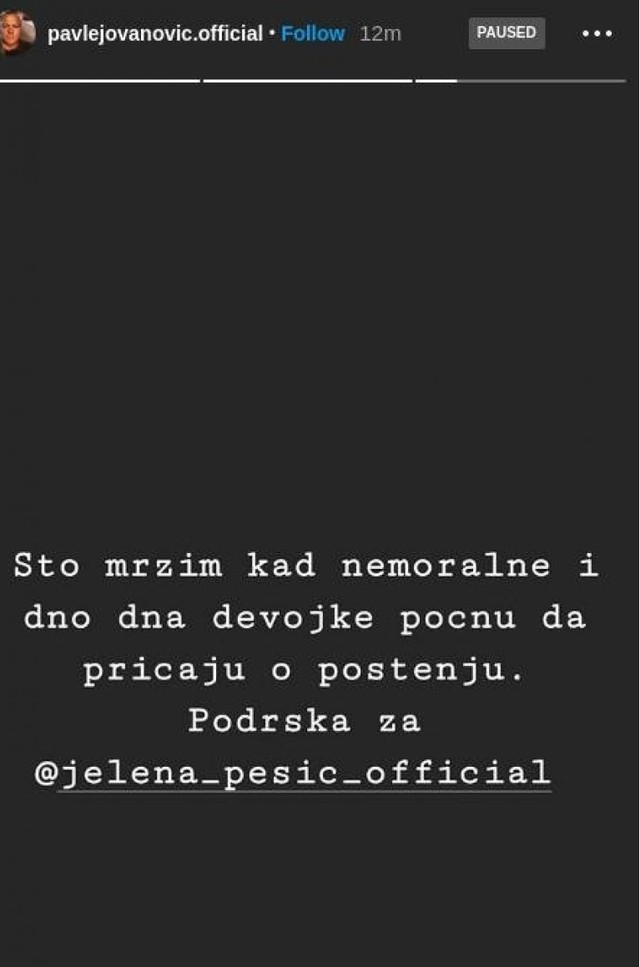Open the @jelena_pesic_official mention
The image size is (640, 967).
[294, 772]
